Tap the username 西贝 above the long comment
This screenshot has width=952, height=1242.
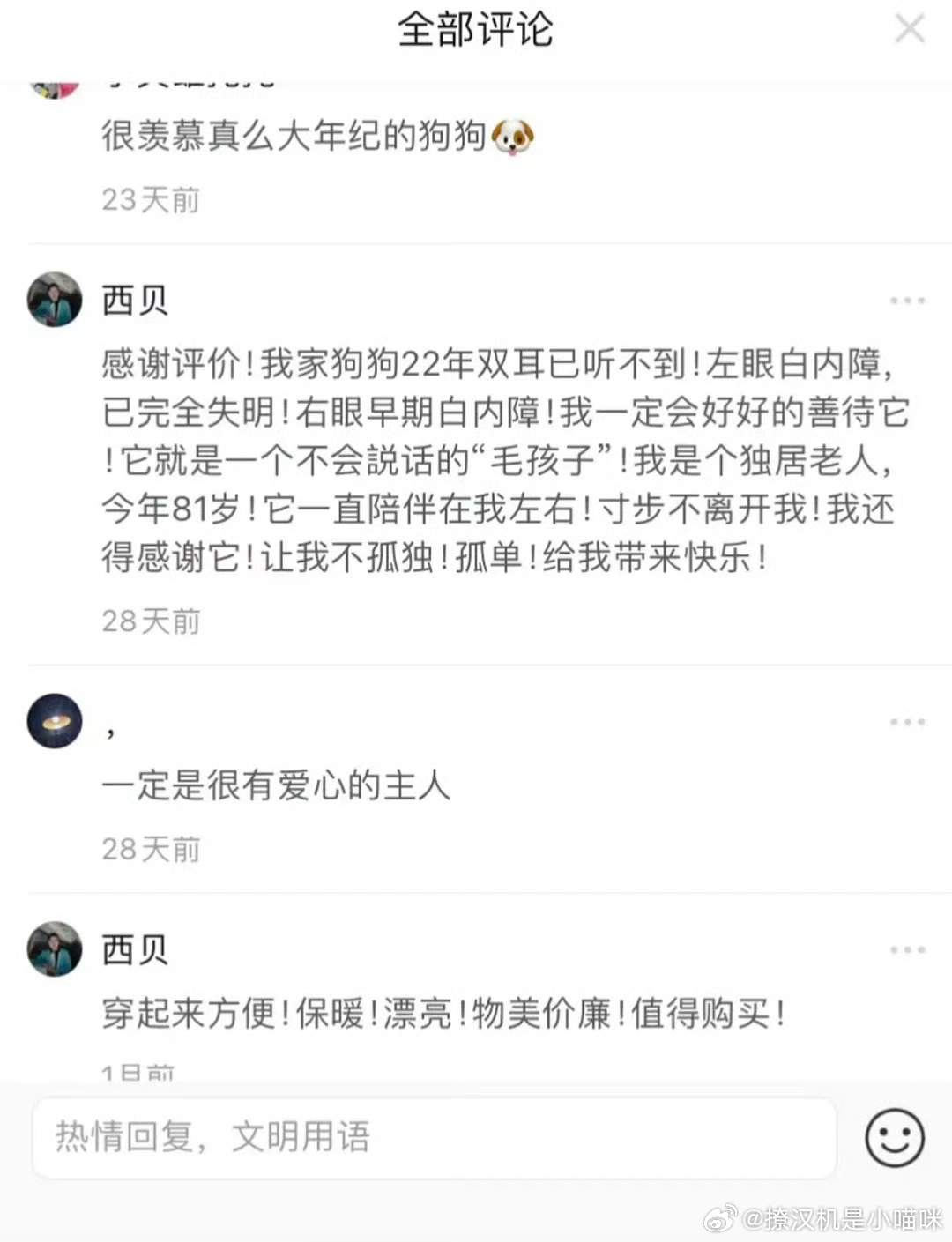click(135, 299)
